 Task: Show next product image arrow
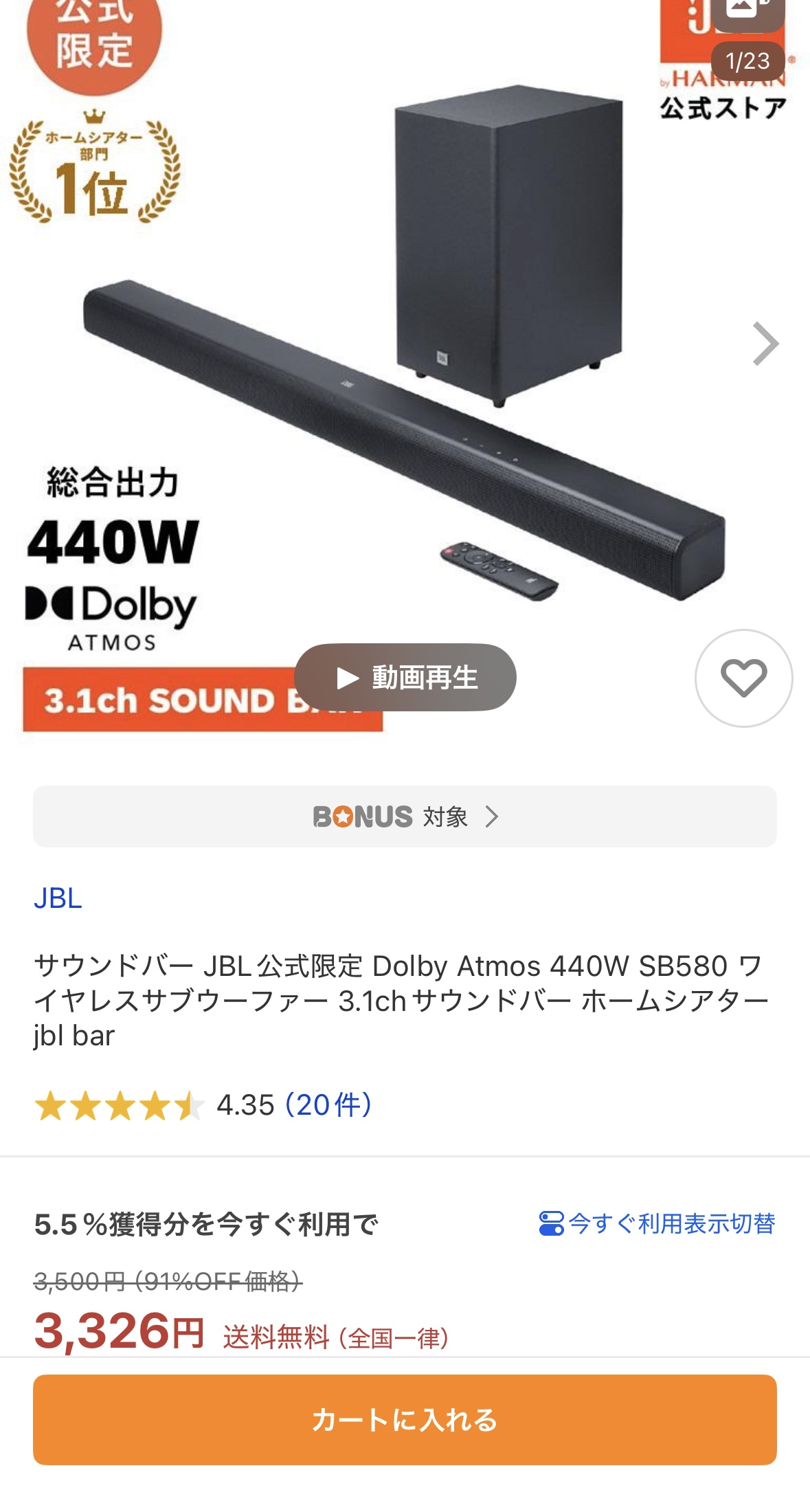pos(765,344)
